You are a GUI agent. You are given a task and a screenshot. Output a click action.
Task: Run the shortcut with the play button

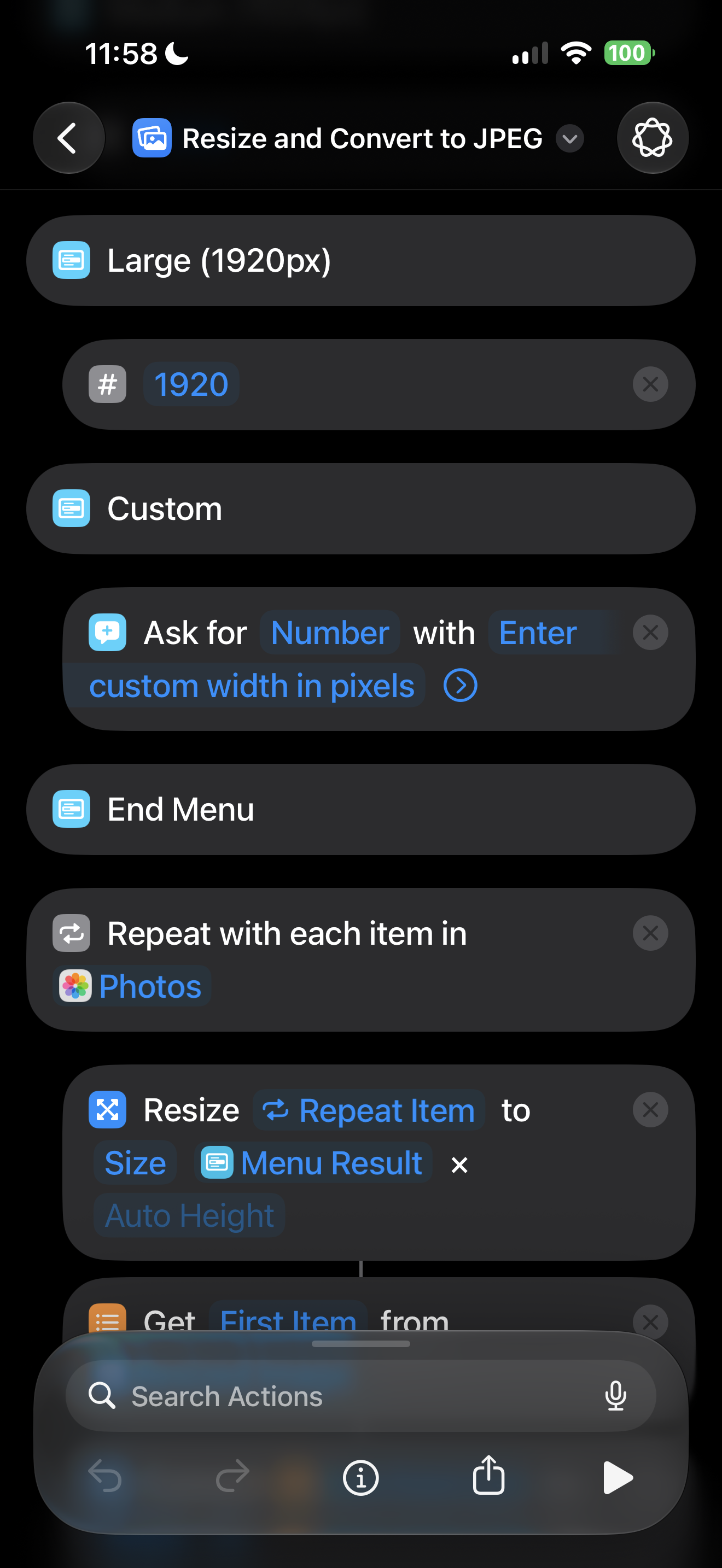618,1477
